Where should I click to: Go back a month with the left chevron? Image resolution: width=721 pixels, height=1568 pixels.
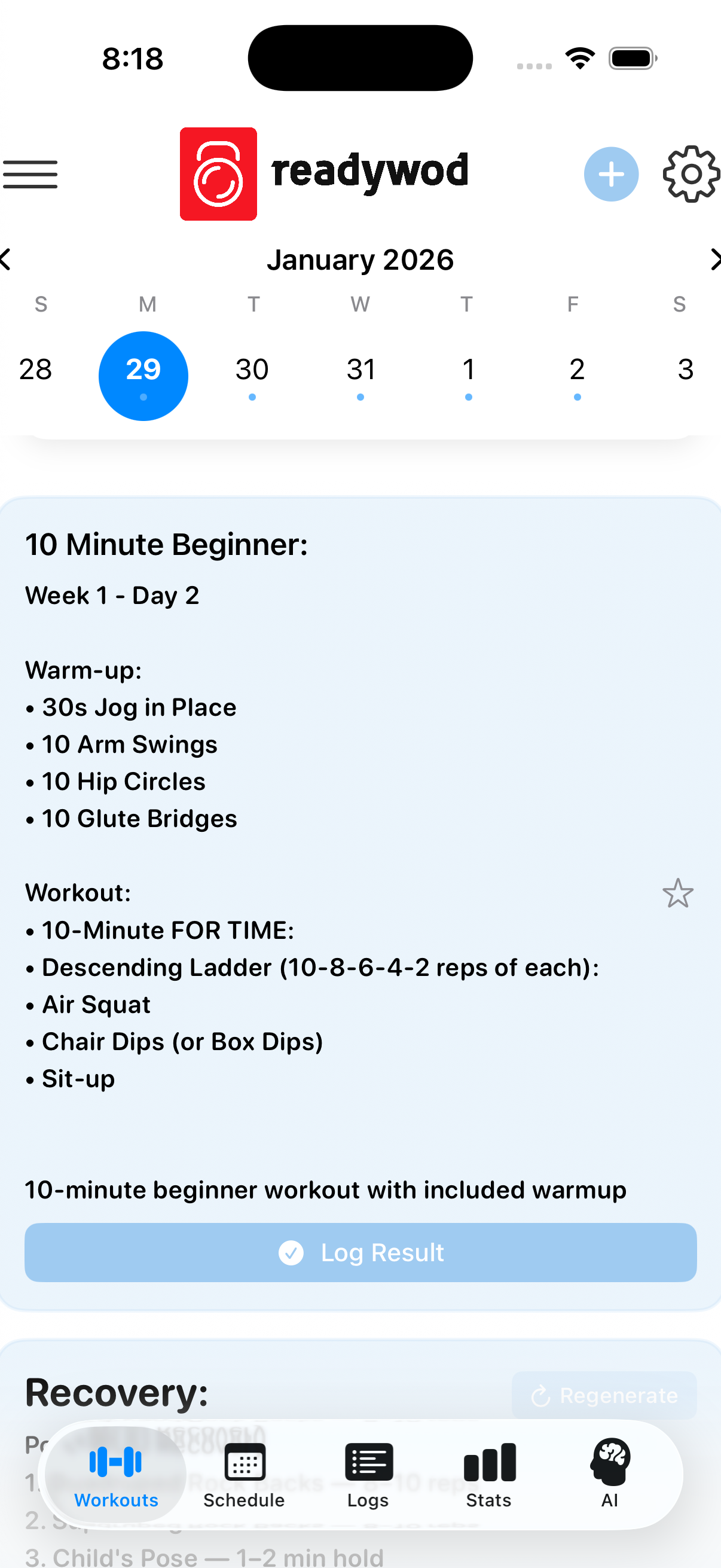pos(5,259)
